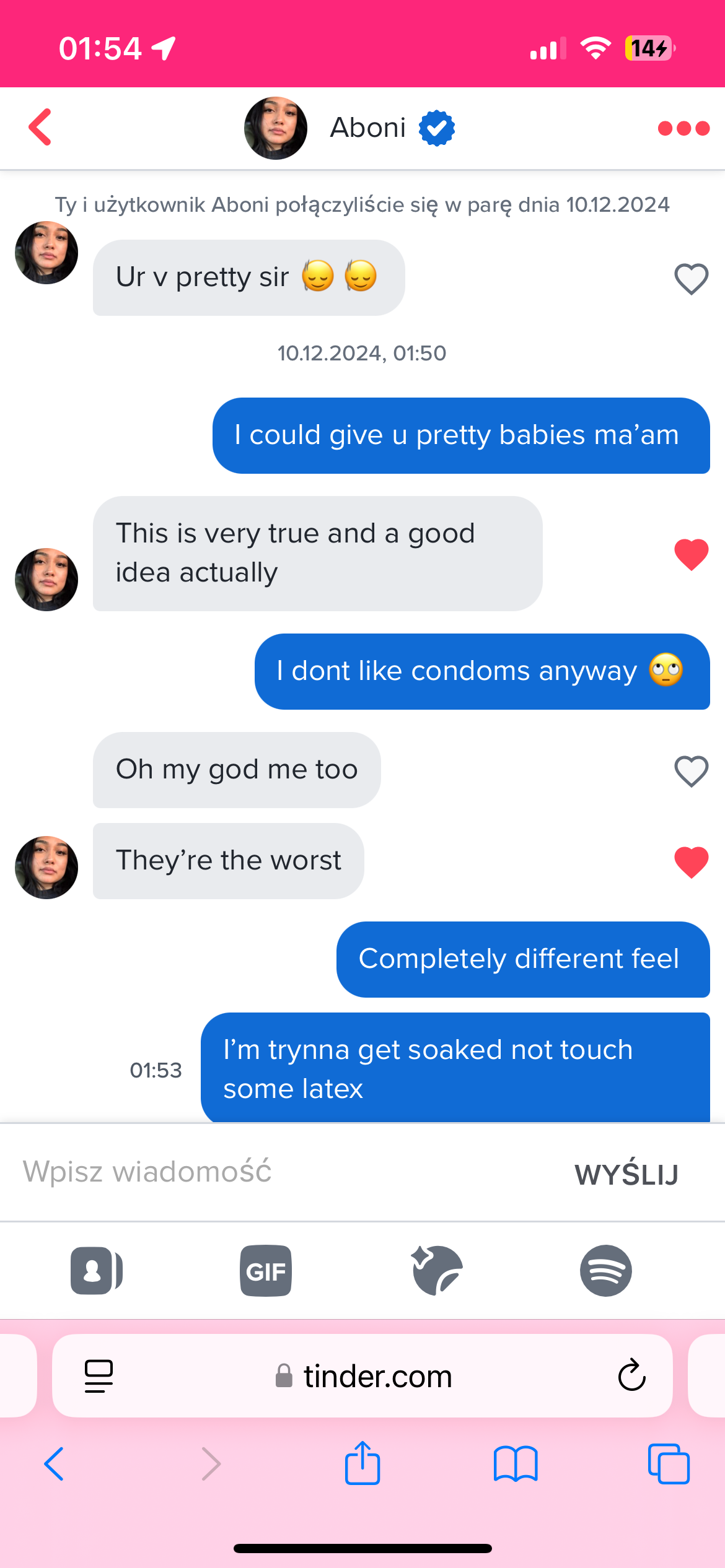Open the three-dot options menu
Screen dimensions: 725x1568
click(683, 128)
